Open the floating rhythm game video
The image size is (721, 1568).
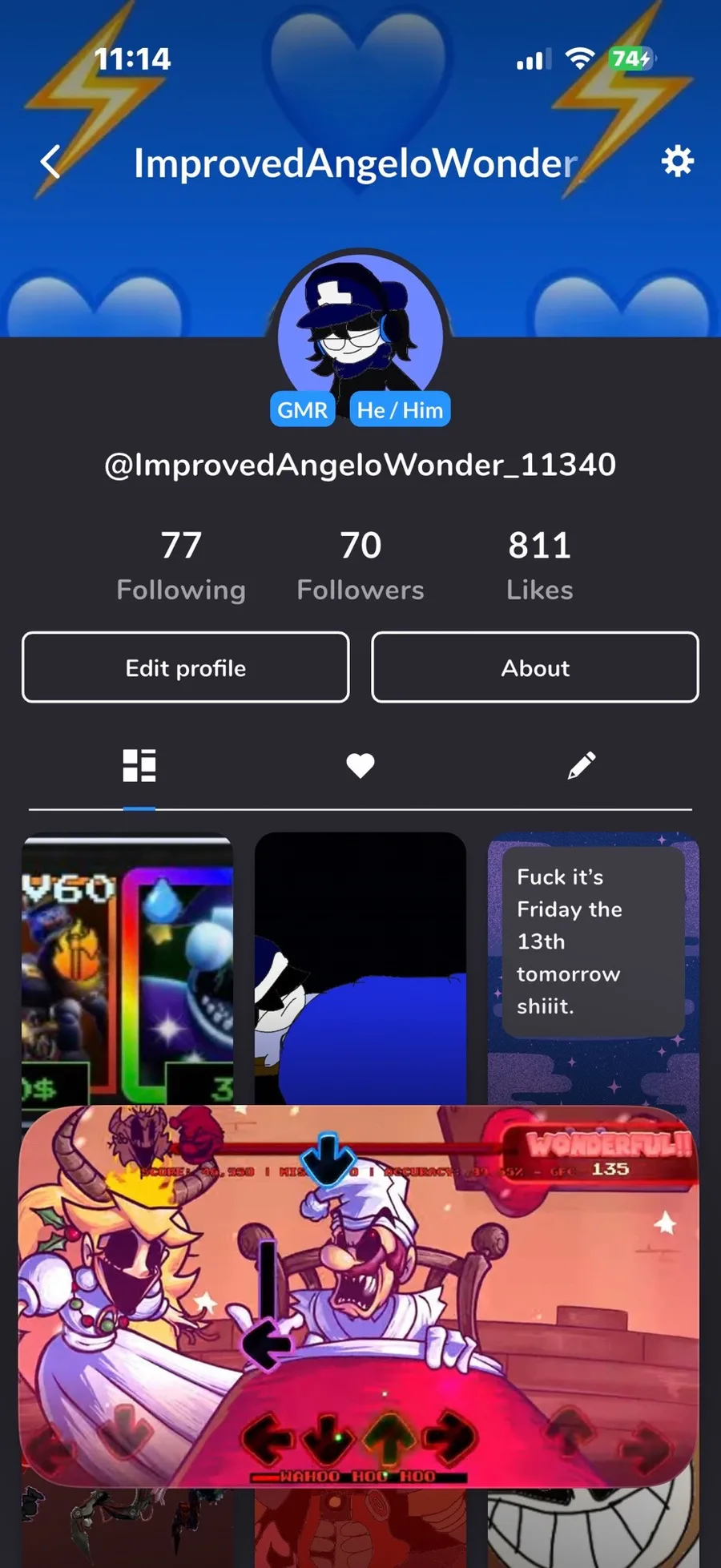tap(359, 1296)
